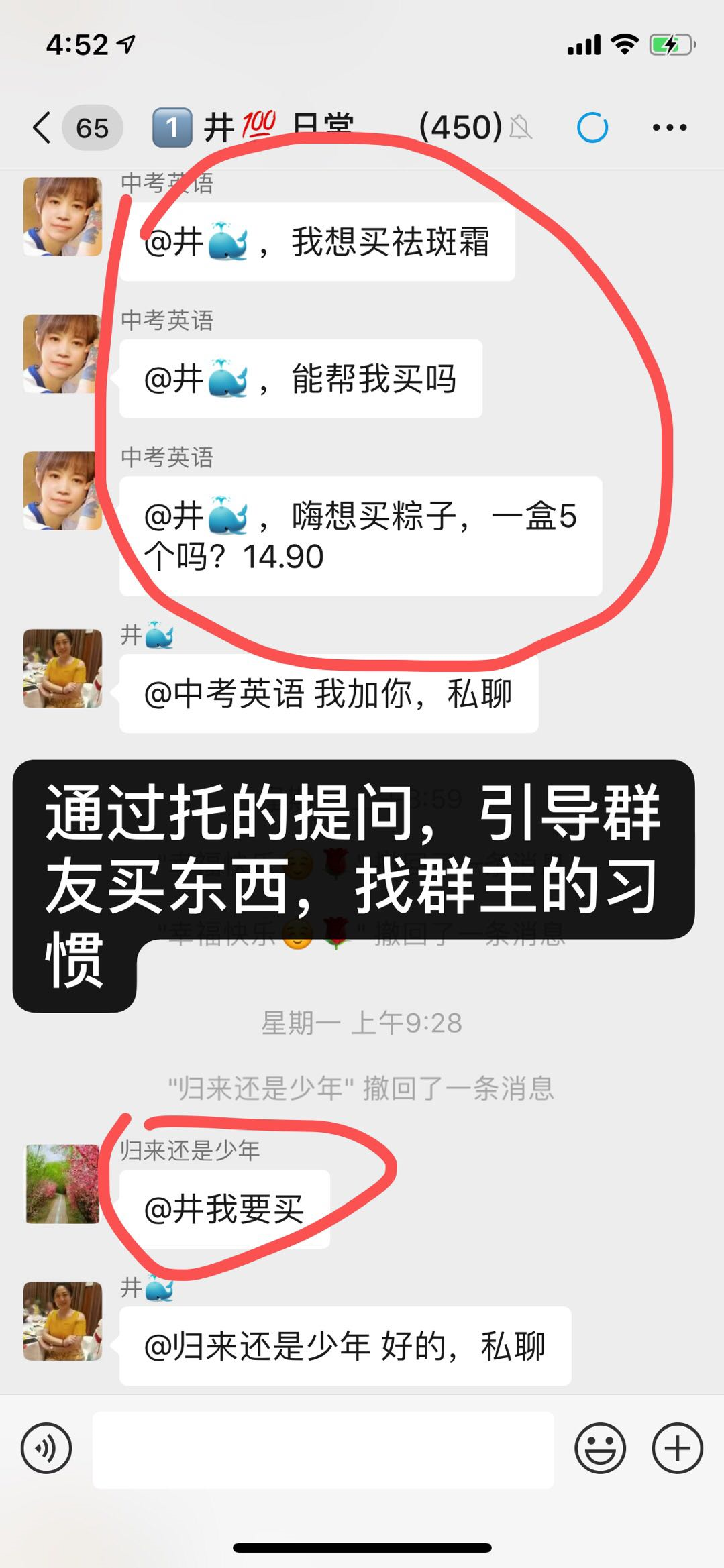Go back to the chat list

click(x=42, y=127)
